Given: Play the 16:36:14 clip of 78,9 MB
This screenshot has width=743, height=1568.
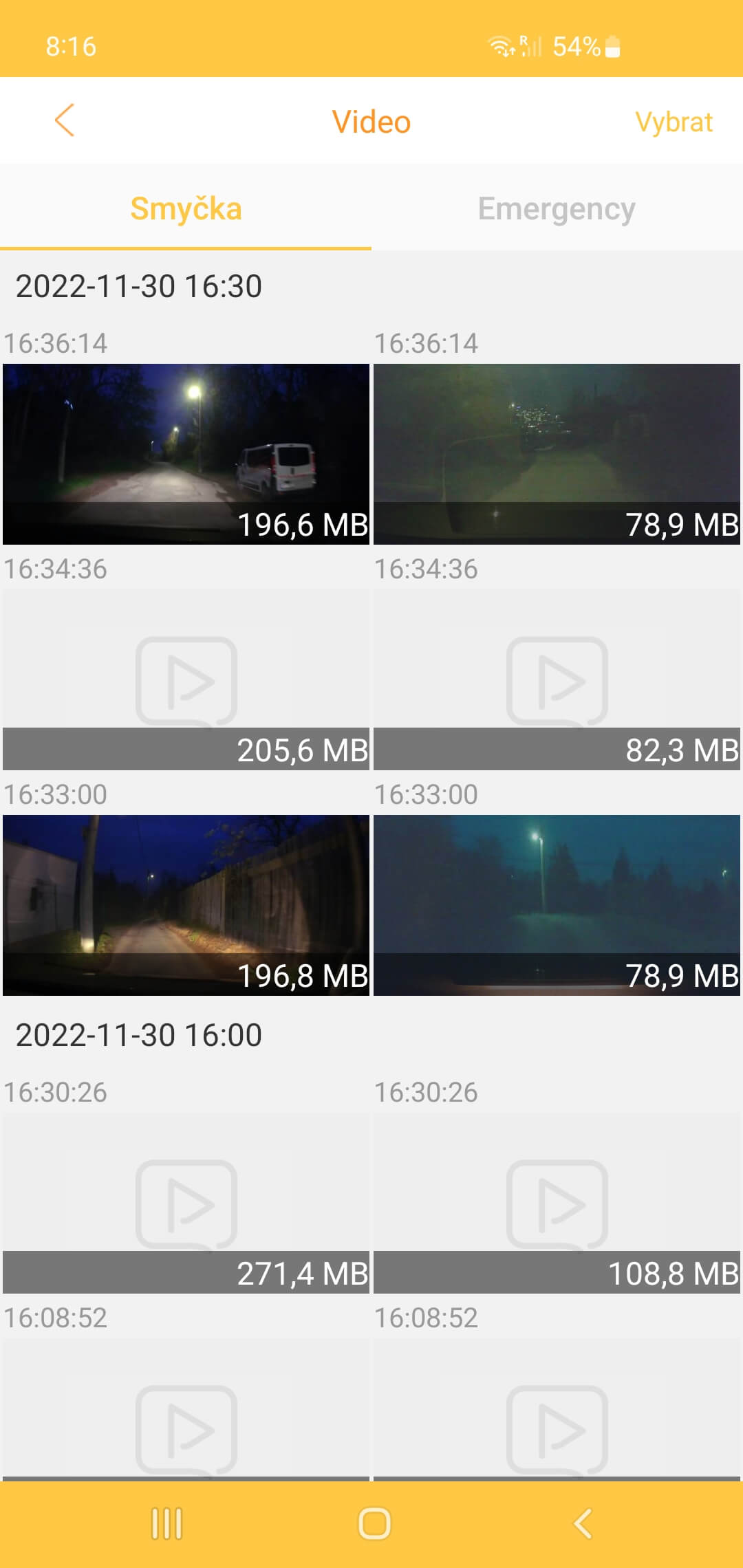Looking at the screenshot, I should (557, 454).
